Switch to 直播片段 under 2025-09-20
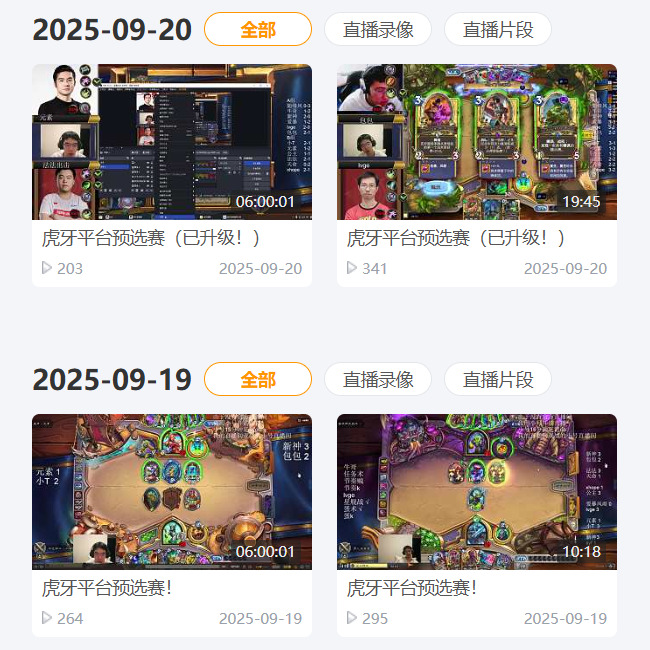This screenshot has height=650, width=650. [497, 30]
